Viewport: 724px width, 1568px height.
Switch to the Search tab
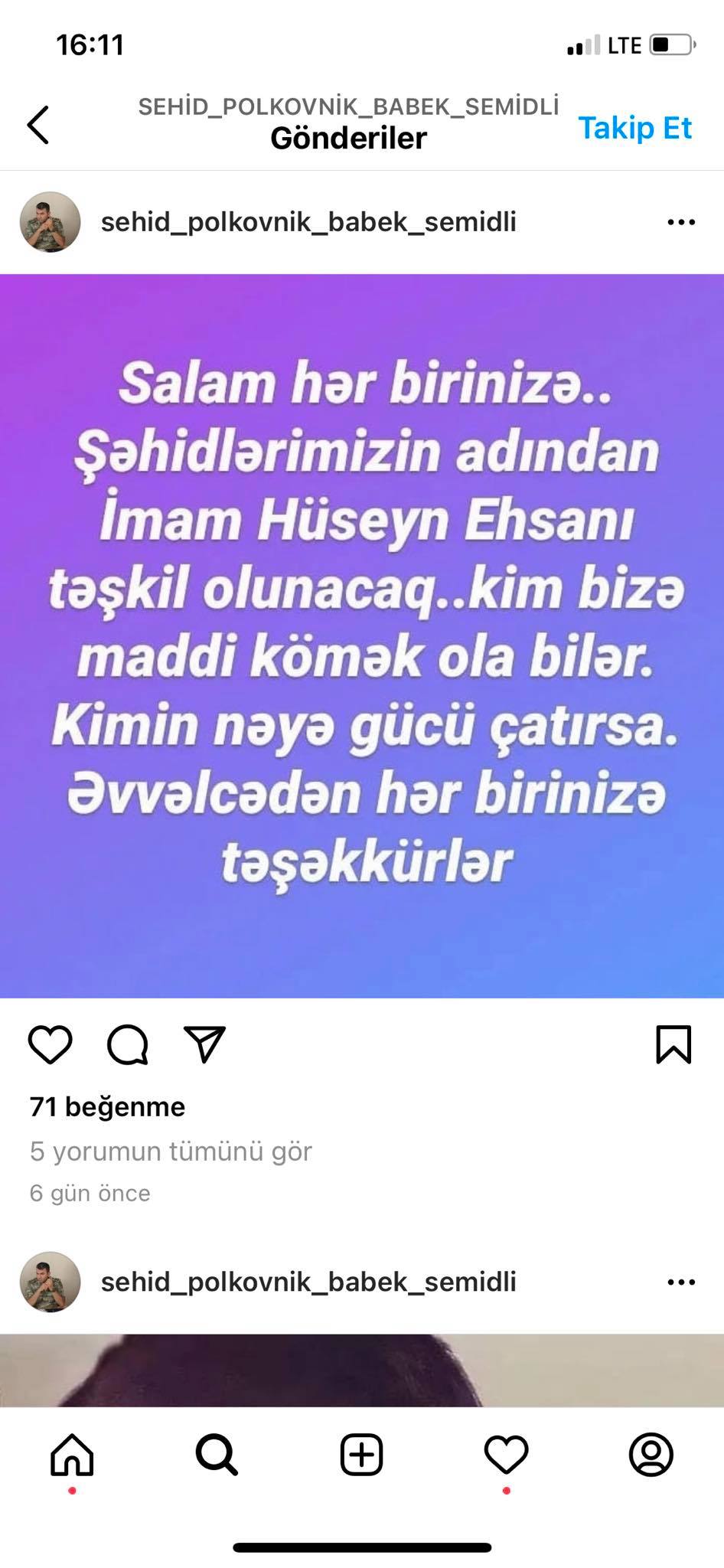217,1455
